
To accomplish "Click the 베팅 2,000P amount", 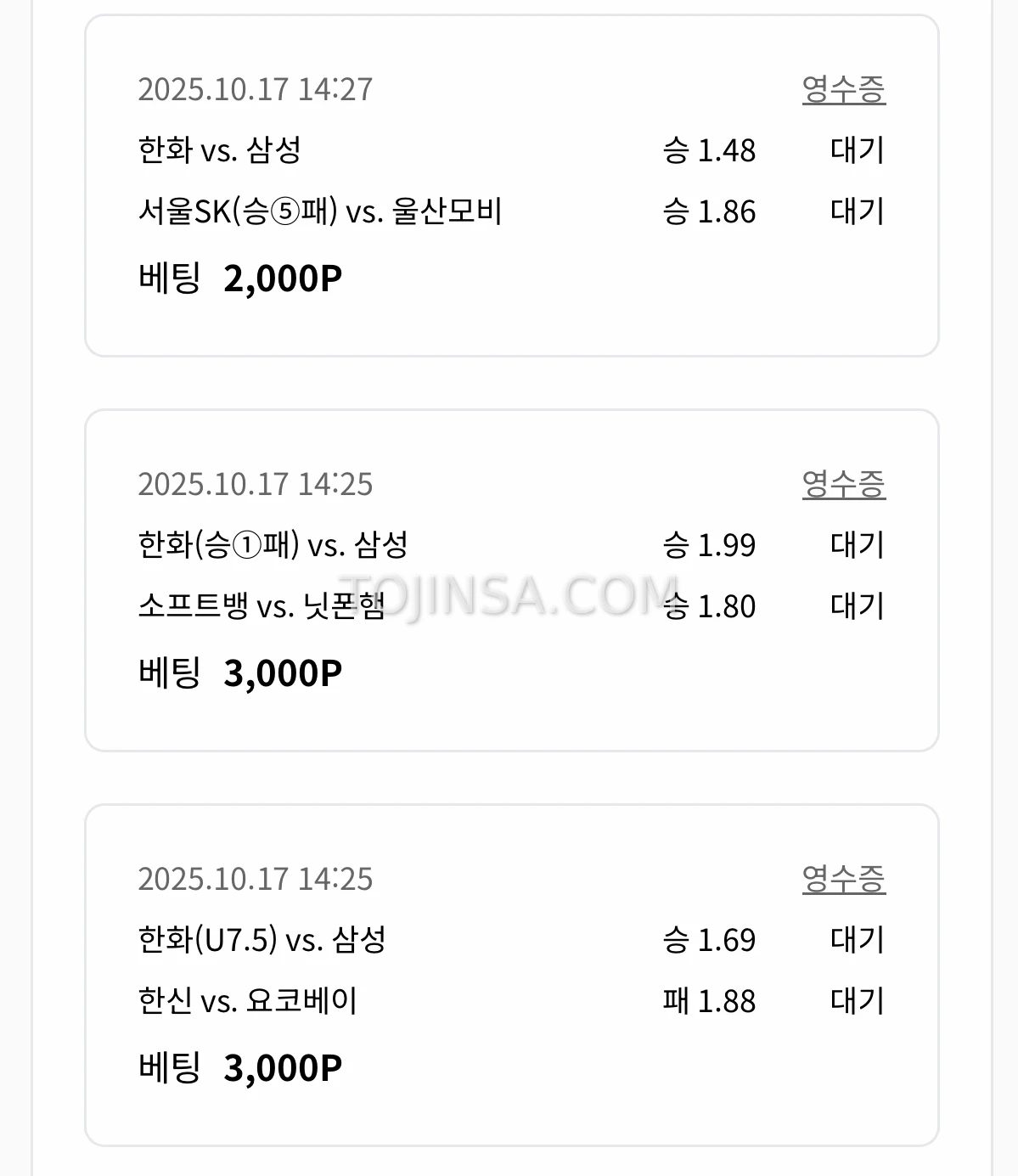I will pyautogui.click(x=242, y=276).
